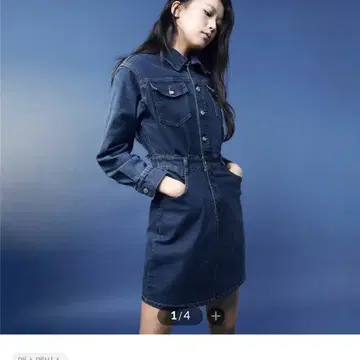Tap the plus button beside the 1/4 counter
The height and width of the screenshot is (360, 360).
(216, 316)
